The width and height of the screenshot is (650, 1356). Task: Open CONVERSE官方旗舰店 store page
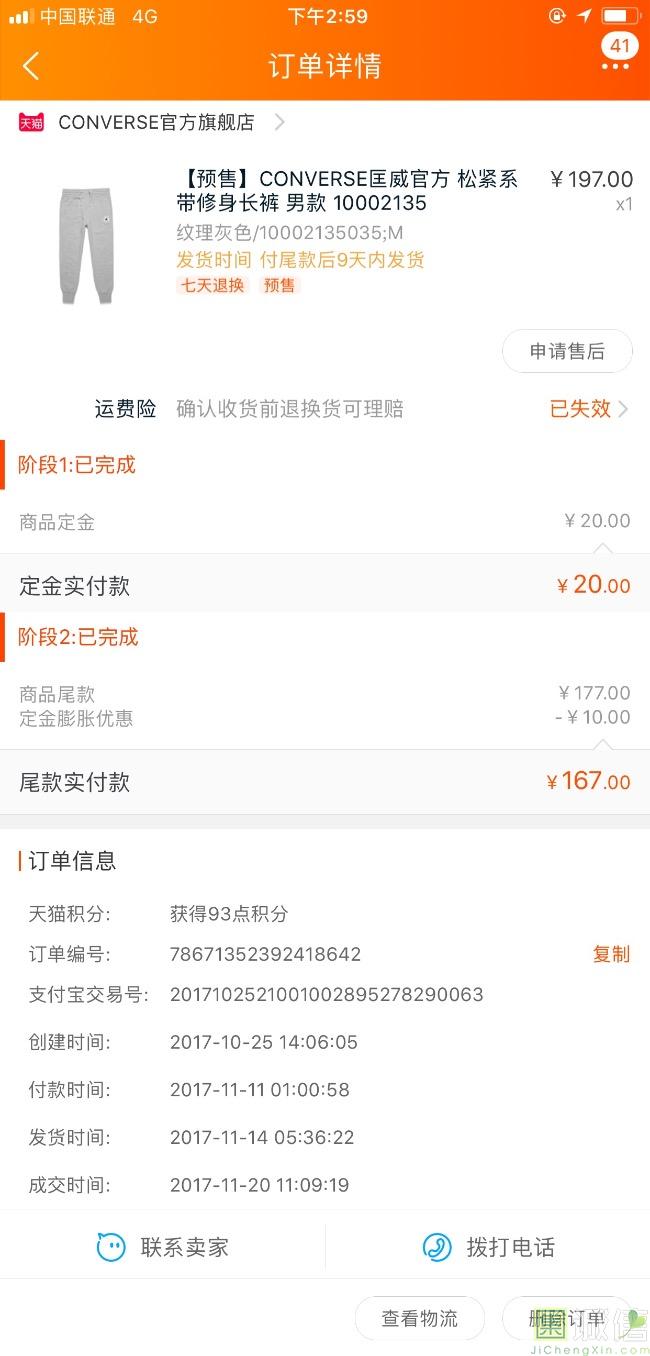155,123
